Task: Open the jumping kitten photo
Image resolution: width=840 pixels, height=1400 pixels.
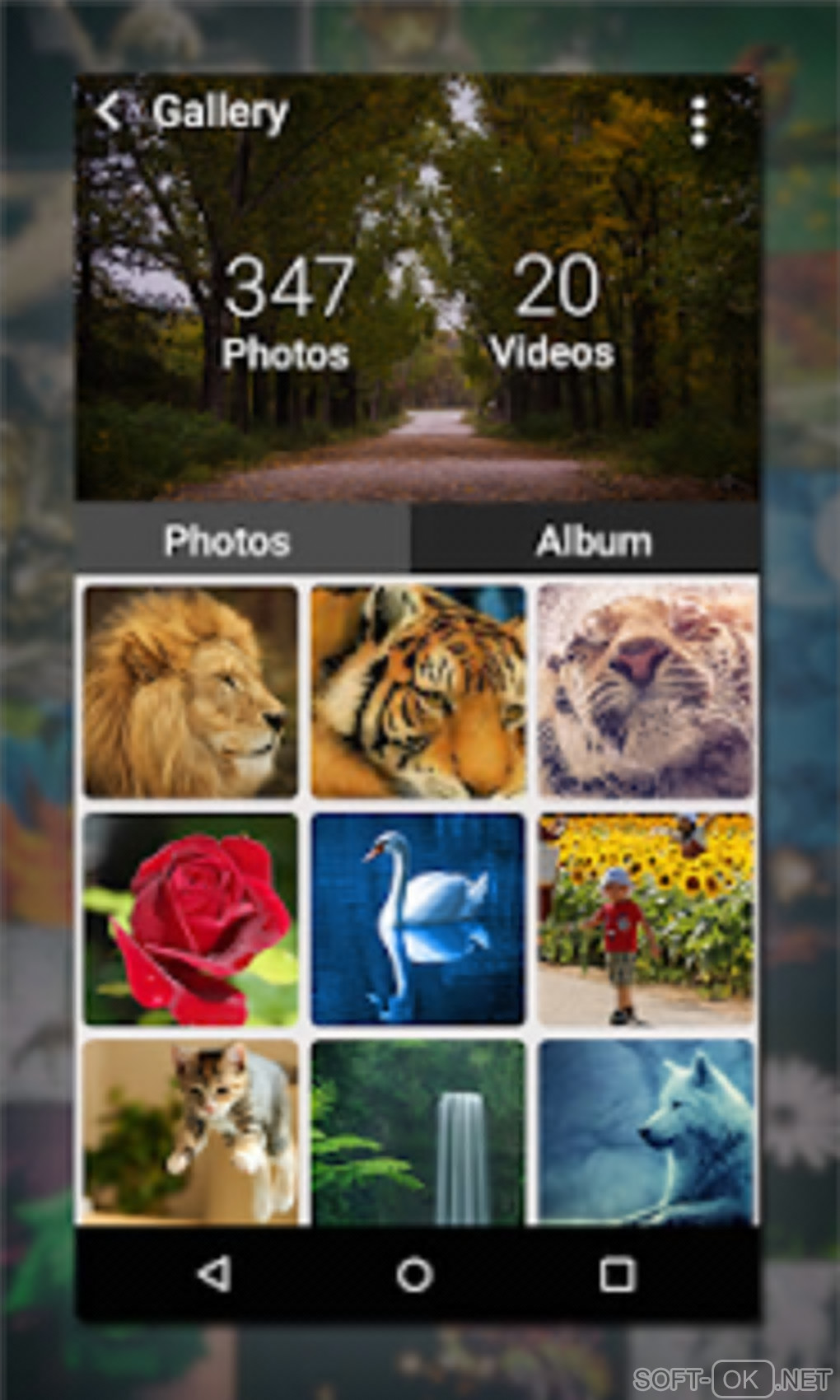Action: 190,1132
